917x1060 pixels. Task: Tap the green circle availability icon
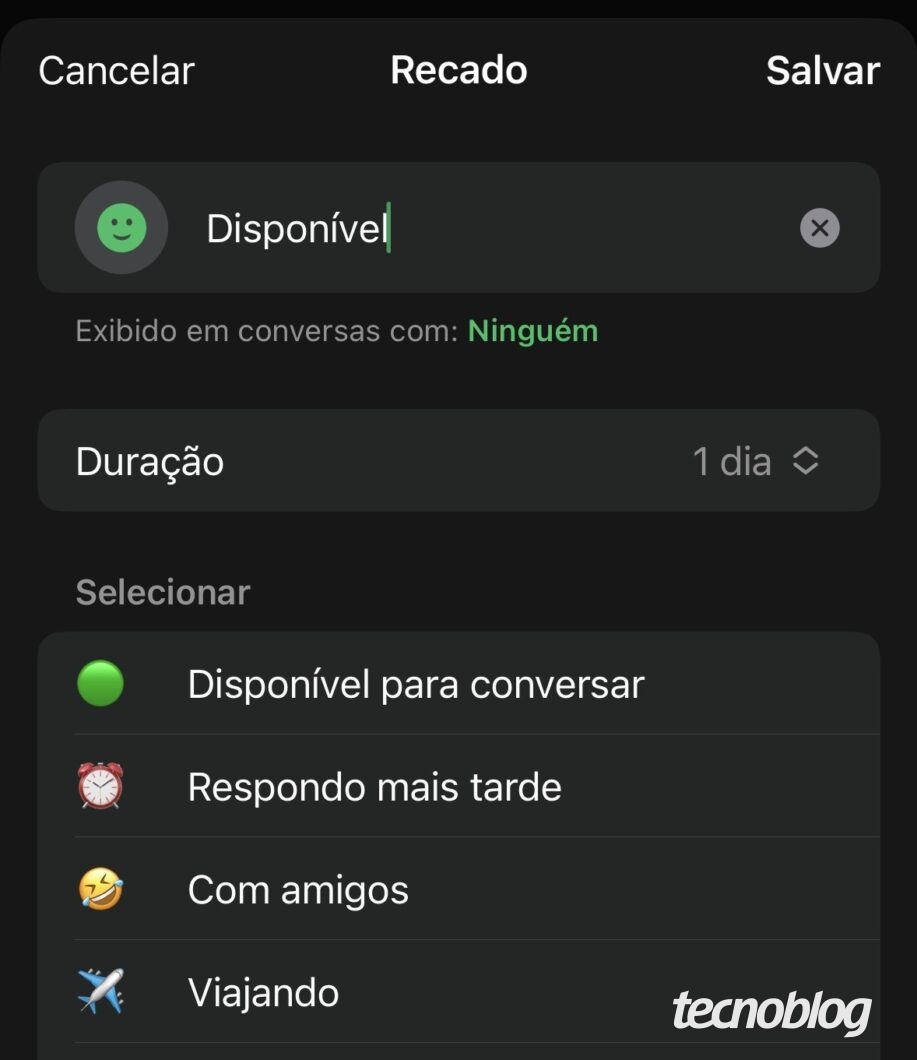(100, 683)
